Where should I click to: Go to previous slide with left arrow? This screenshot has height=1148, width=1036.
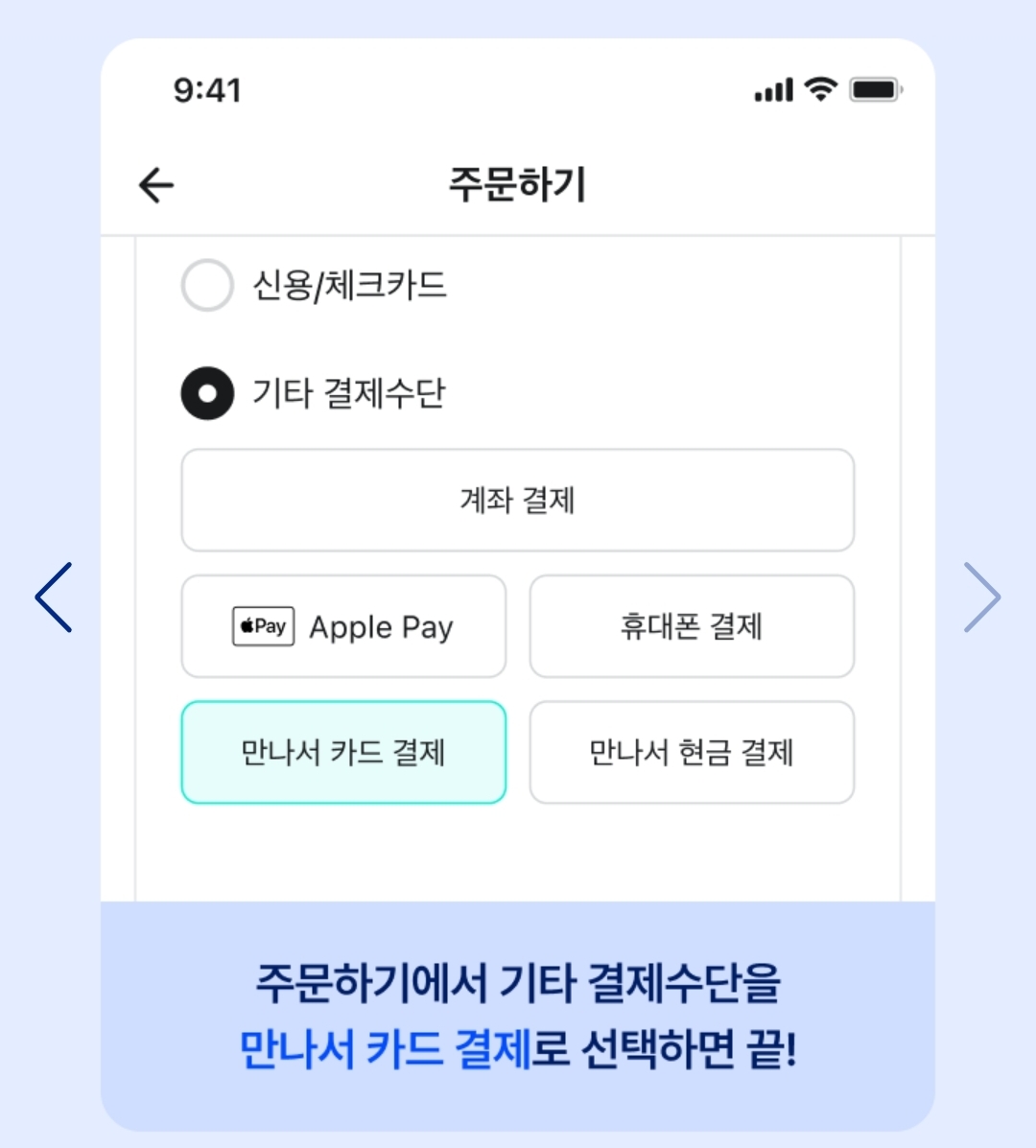tap(53, 597)
